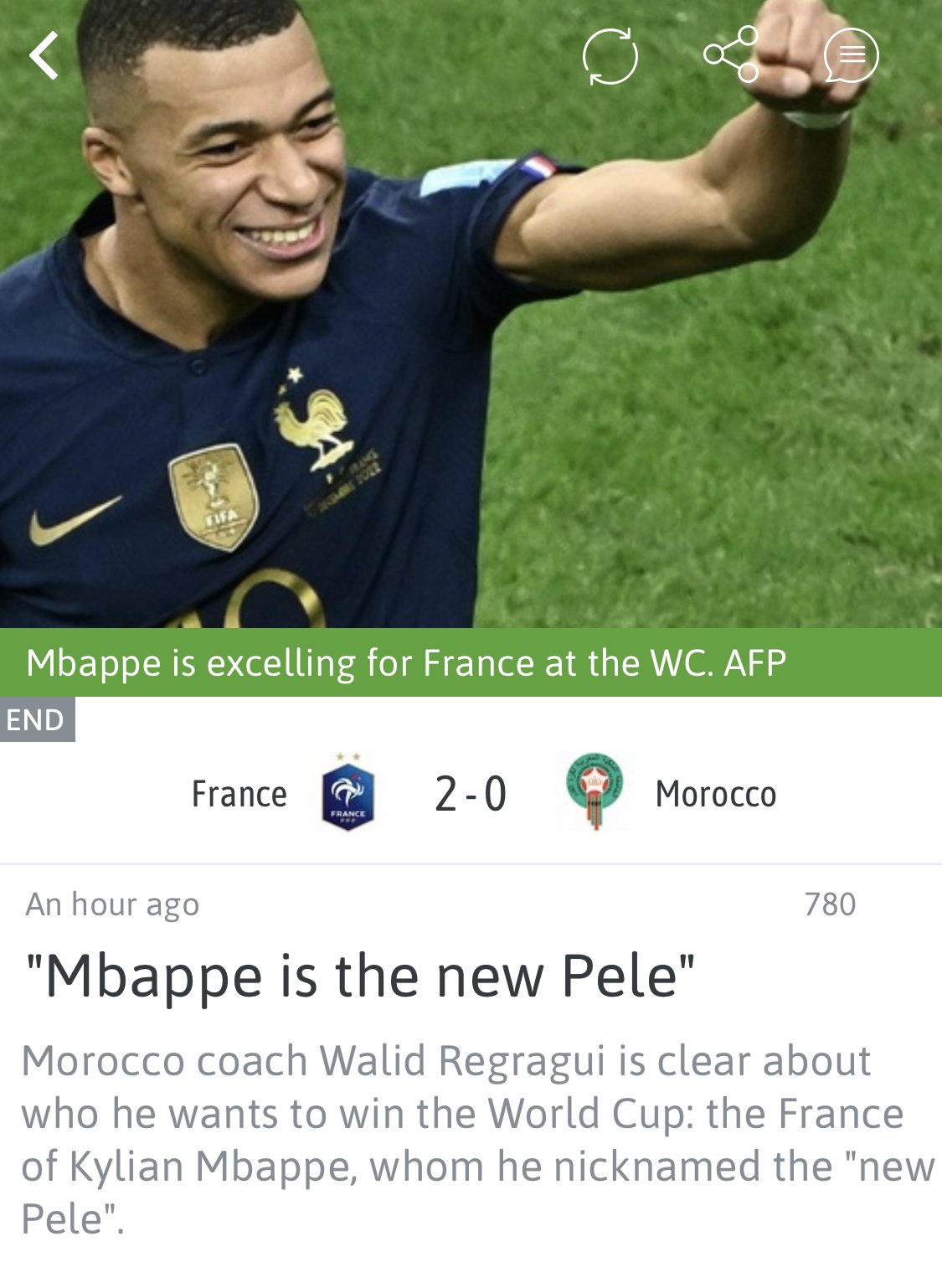Open the France 2-0 Morocco match details
942x1288 pixels.
(x=471, y=793)
